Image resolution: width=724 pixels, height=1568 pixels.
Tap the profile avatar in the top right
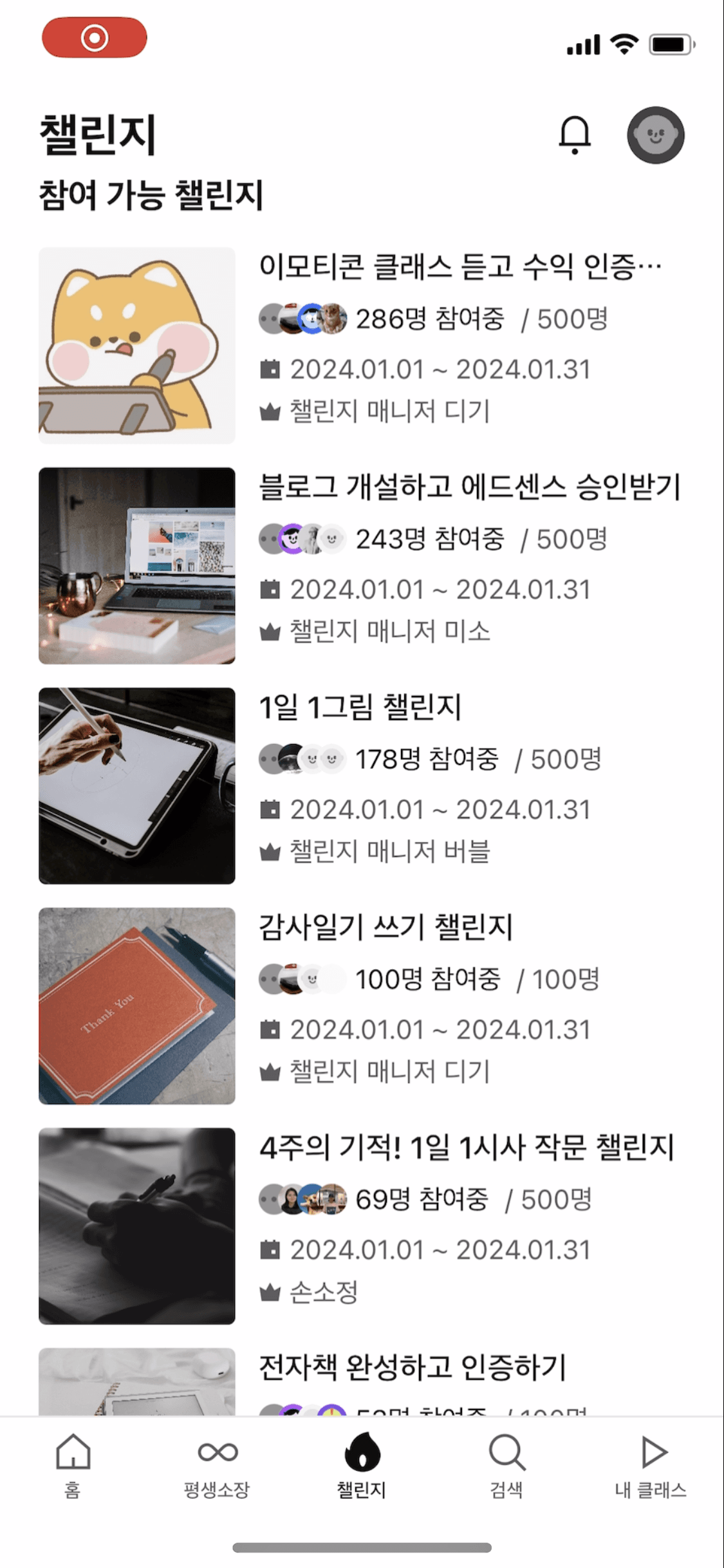click(656, 136)
